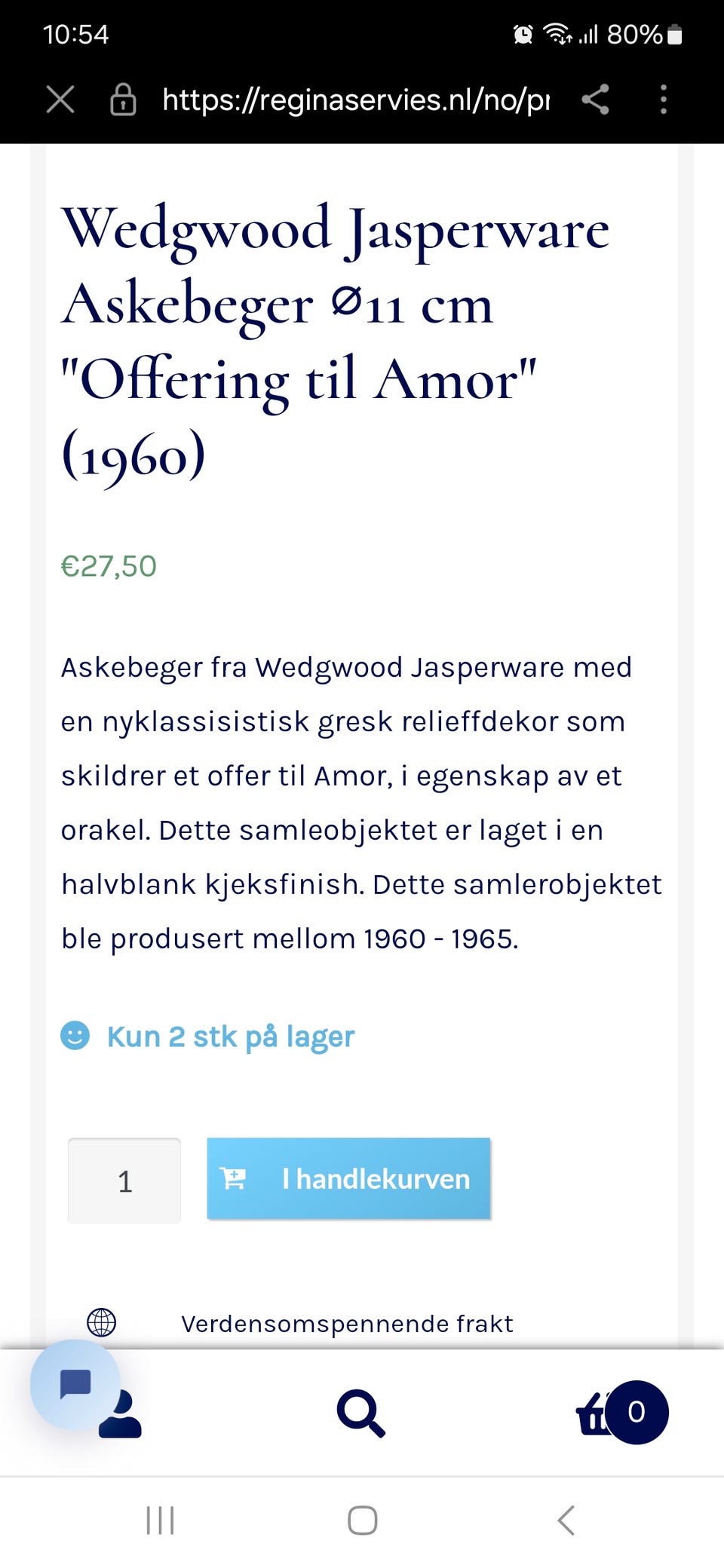724x1568 pixels.
Task: Open search via the magnifier icon
Action: tap(361, 1411)
